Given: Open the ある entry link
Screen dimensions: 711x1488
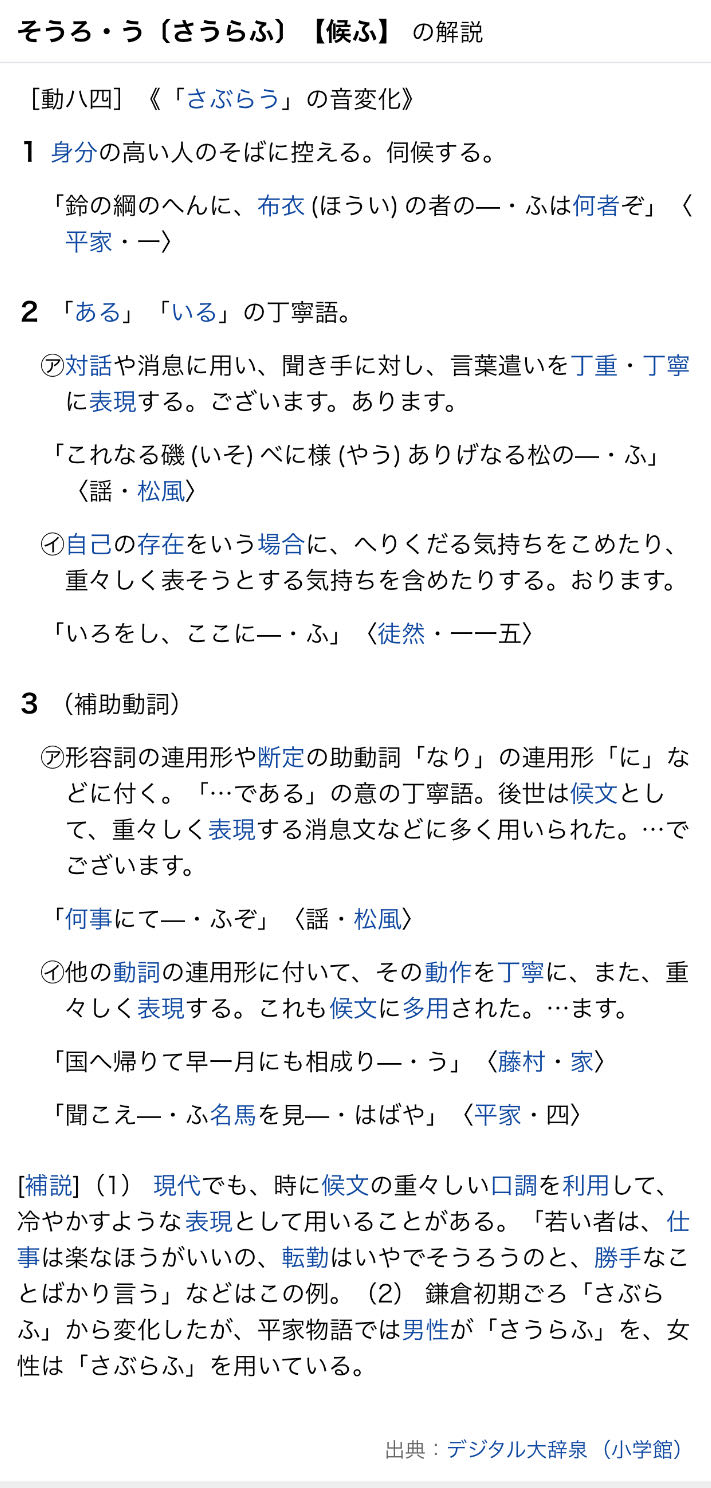Looking at the screenshot, I should [x=98, y=313].
